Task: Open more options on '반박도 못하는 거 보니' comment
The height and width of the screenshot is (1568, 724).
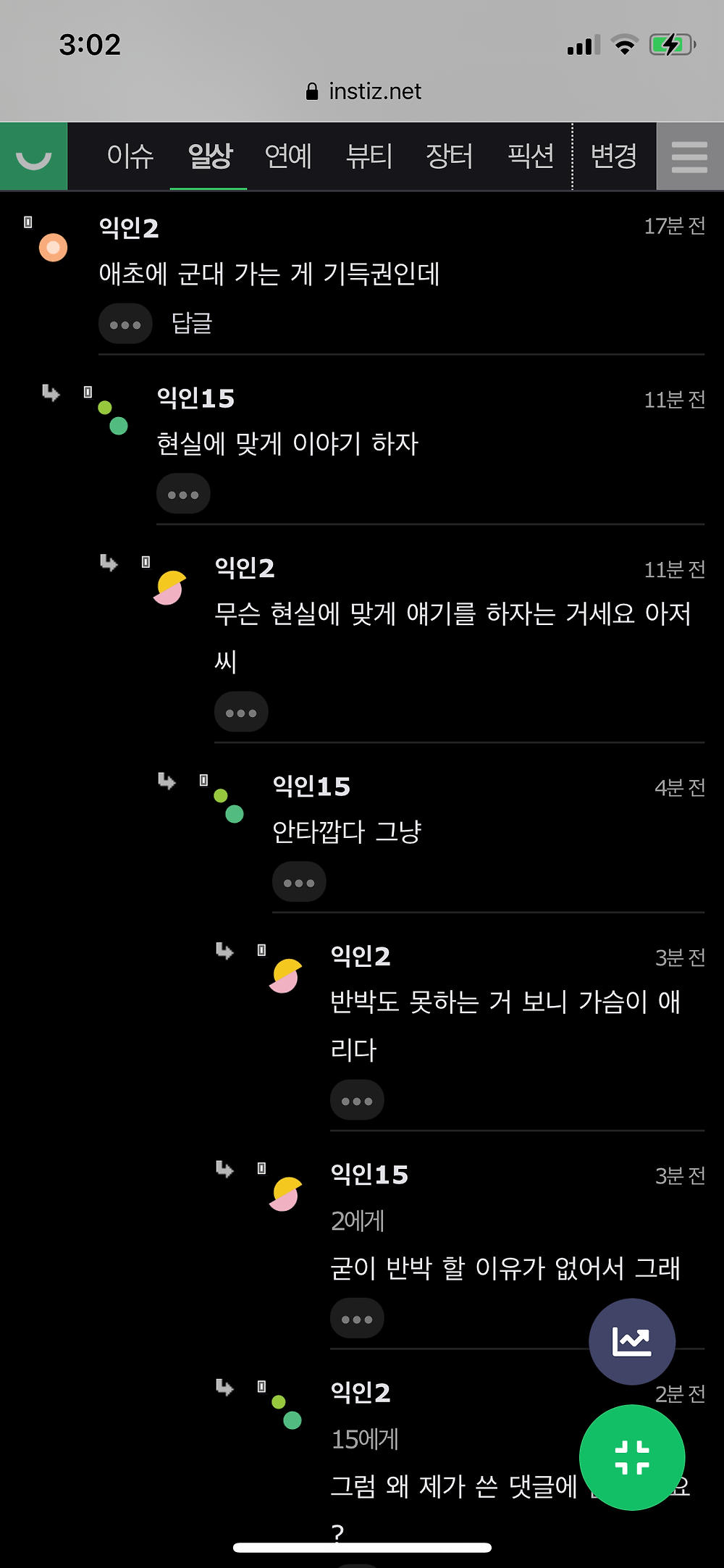Action: [357, 1100]
